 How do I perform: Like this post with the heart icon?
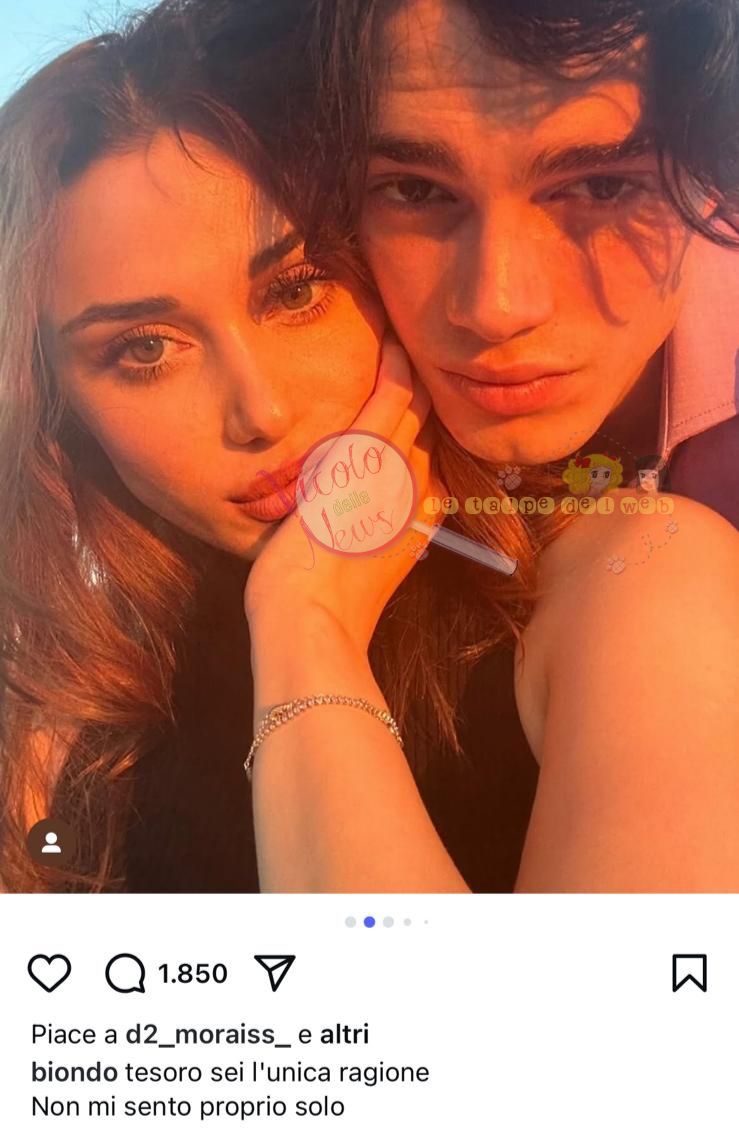click(x=48, y=973)
